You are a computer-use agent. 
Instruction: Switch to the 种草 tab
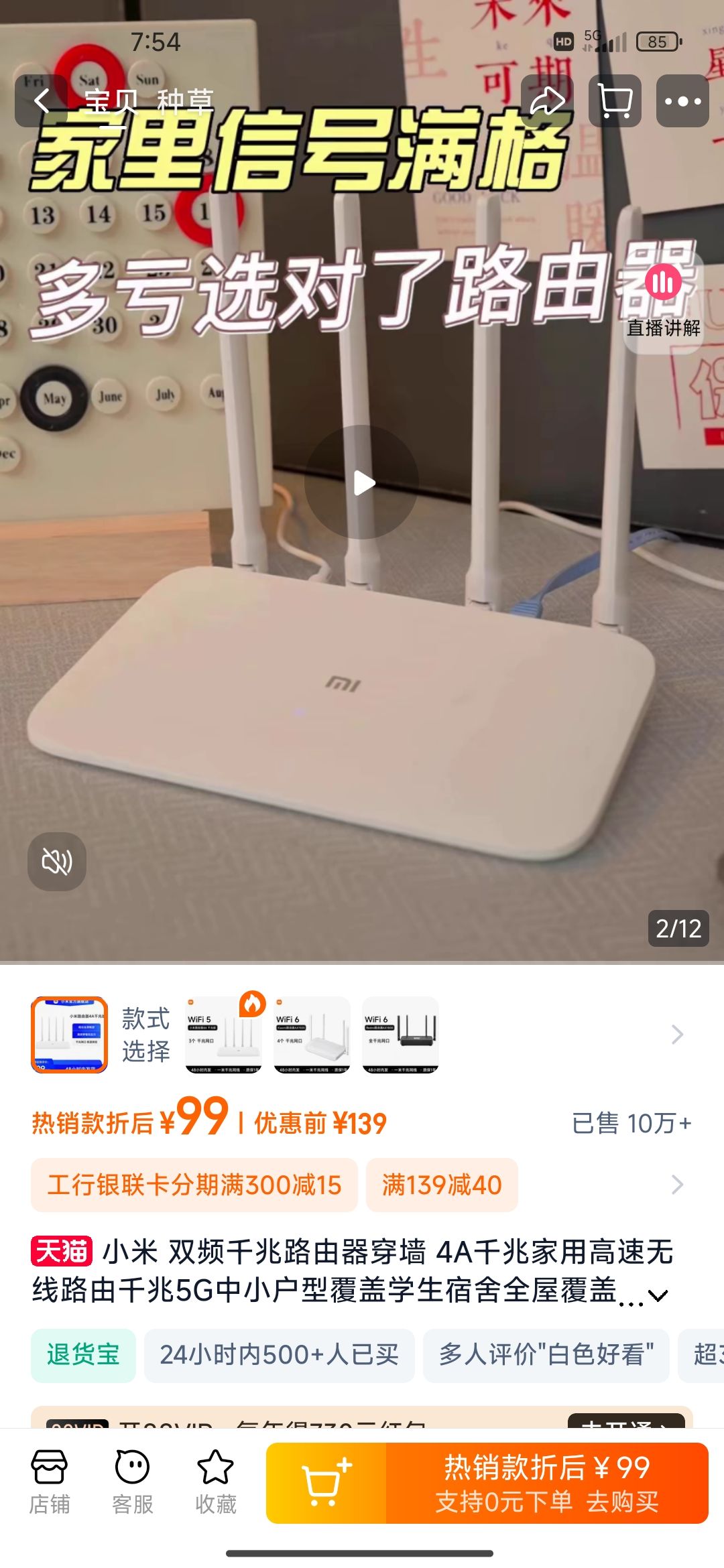coord(184,102)
